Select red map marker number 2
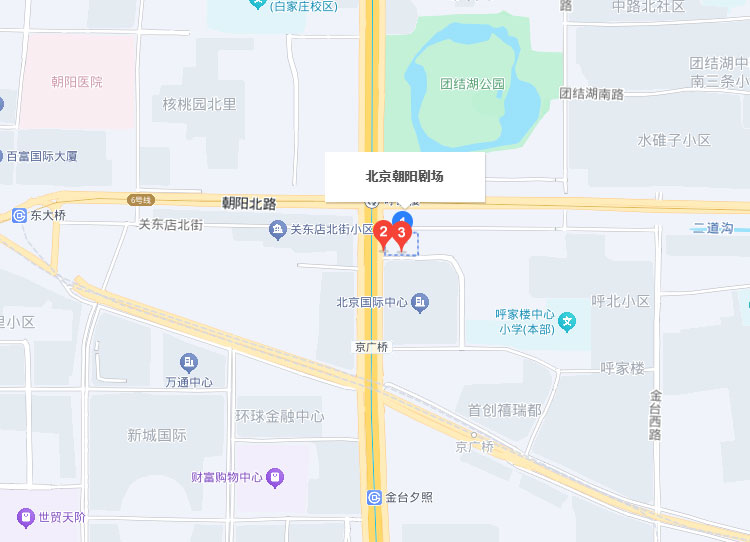This screenshot has width=750, height=542. coord(382,234)
